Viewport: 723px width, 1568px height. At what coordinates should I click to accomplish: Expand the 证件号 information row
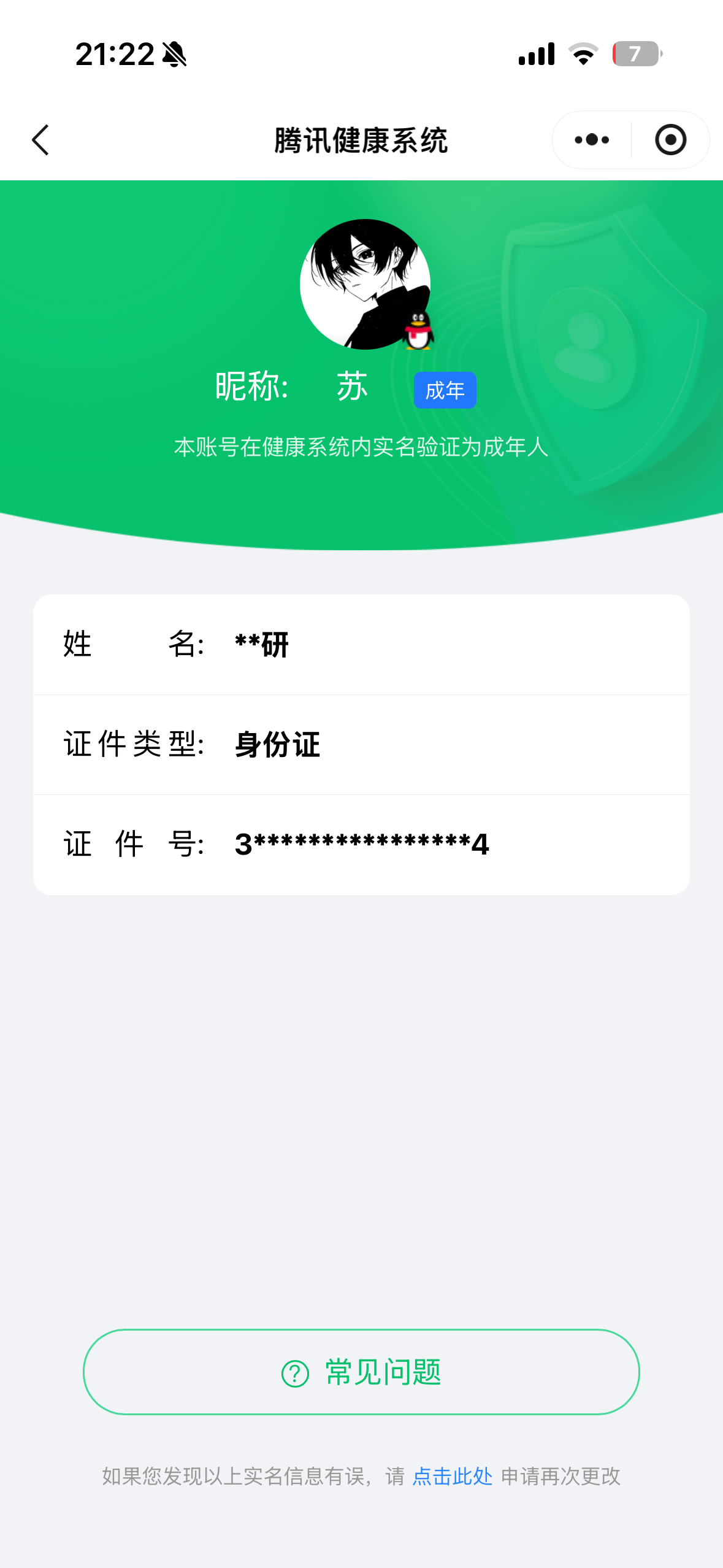[x=362, y=844]
